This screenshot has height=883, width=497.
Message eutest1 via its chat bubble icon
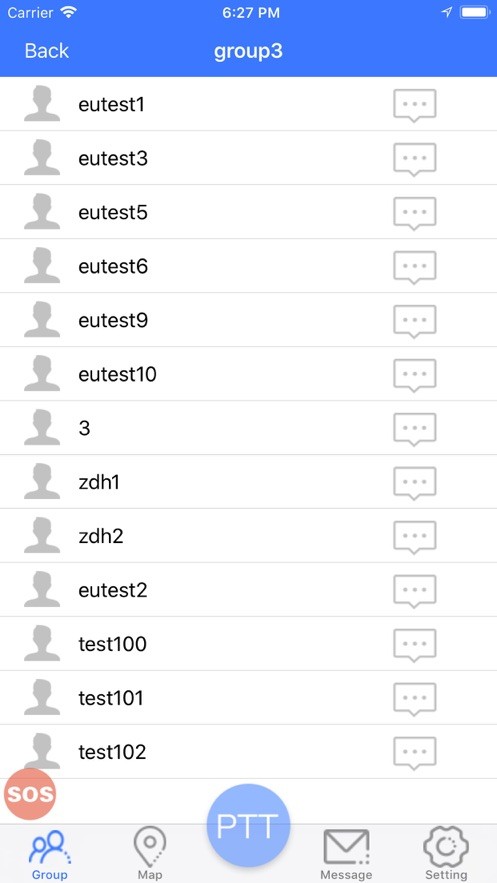(414, 105)
